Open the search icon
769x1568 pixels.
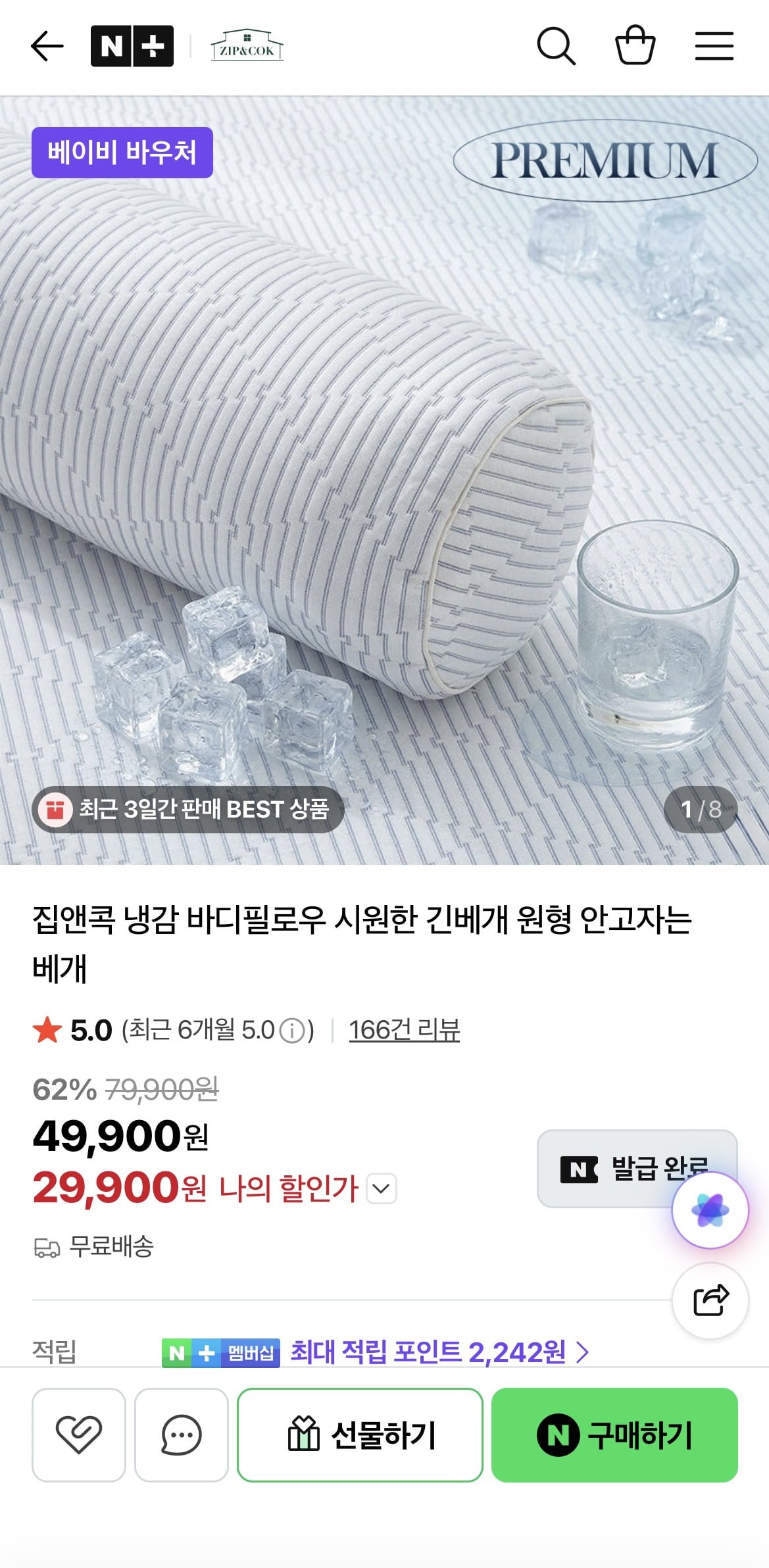(x=556, y=46)
